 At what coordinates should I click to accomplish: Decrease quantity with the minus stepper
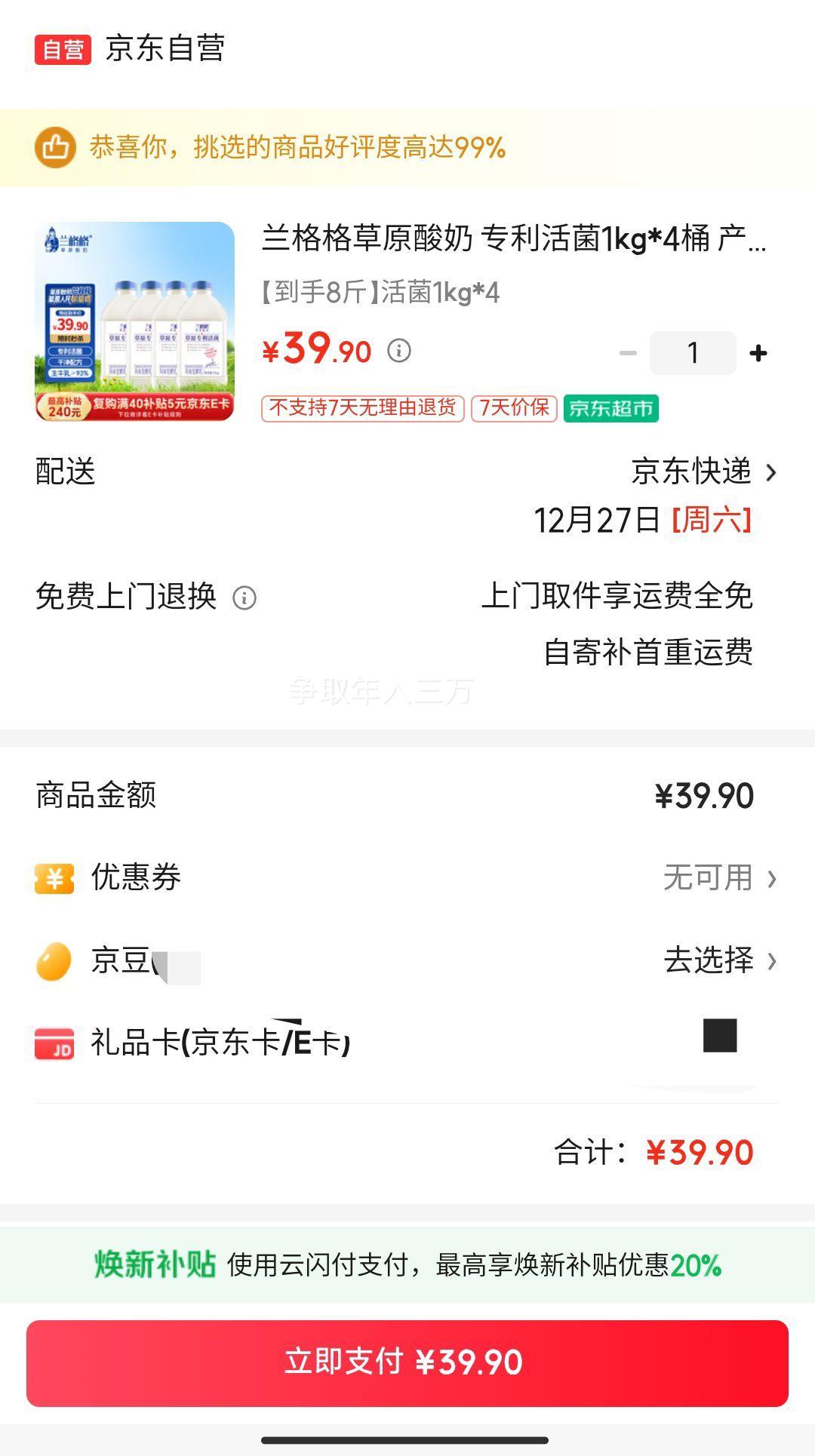(625, 352)
